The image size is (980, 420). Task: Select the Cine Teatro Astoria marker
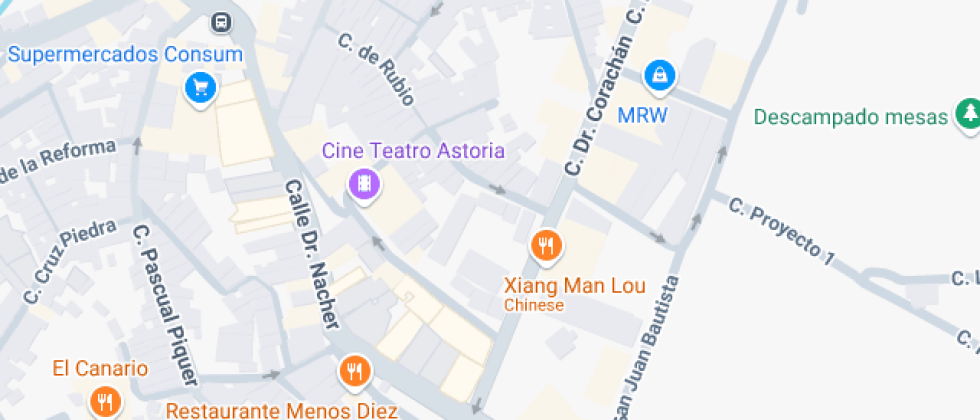click(x=365, y=183)
